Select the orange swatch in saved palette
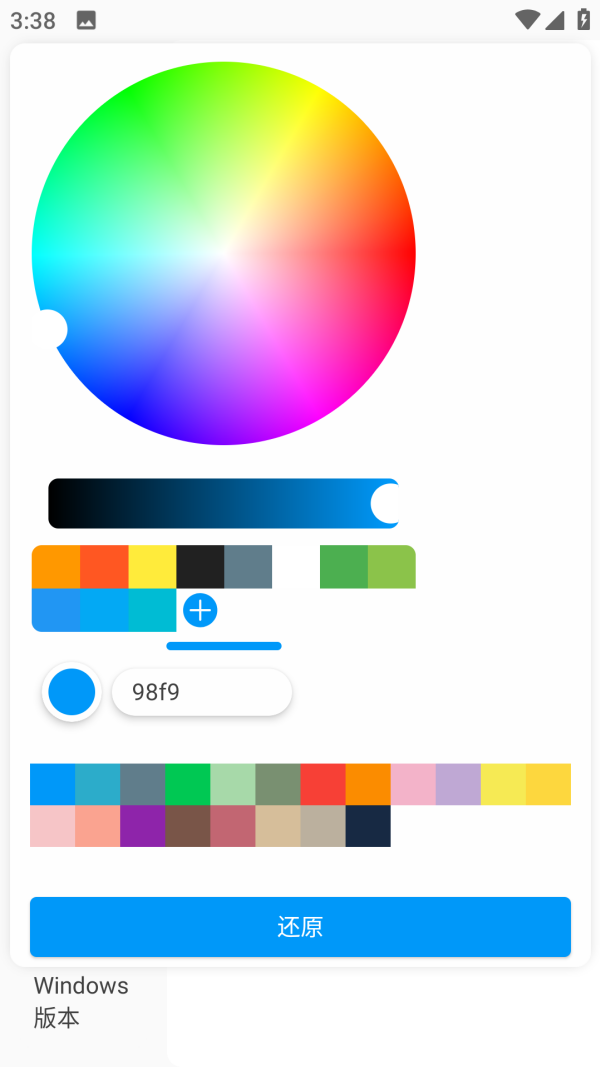This screenshot has width=600, height=1067. coord(56,566)
